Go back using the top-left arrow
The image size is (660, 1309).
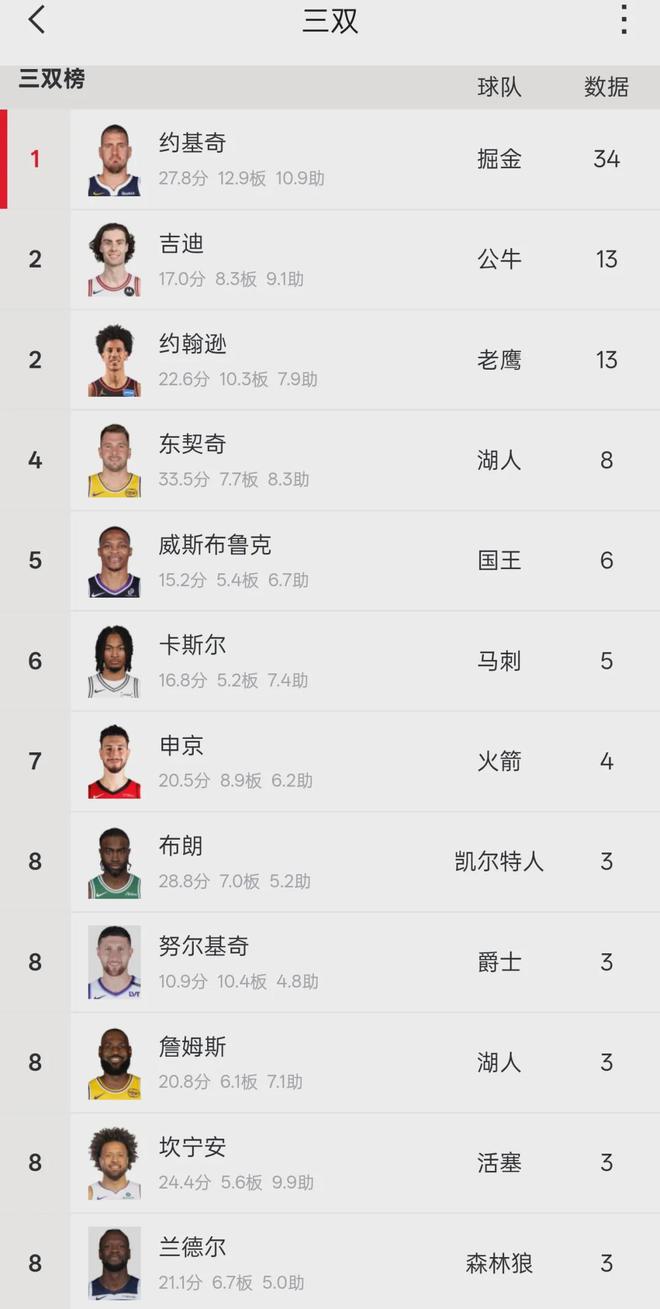point(37,20)
